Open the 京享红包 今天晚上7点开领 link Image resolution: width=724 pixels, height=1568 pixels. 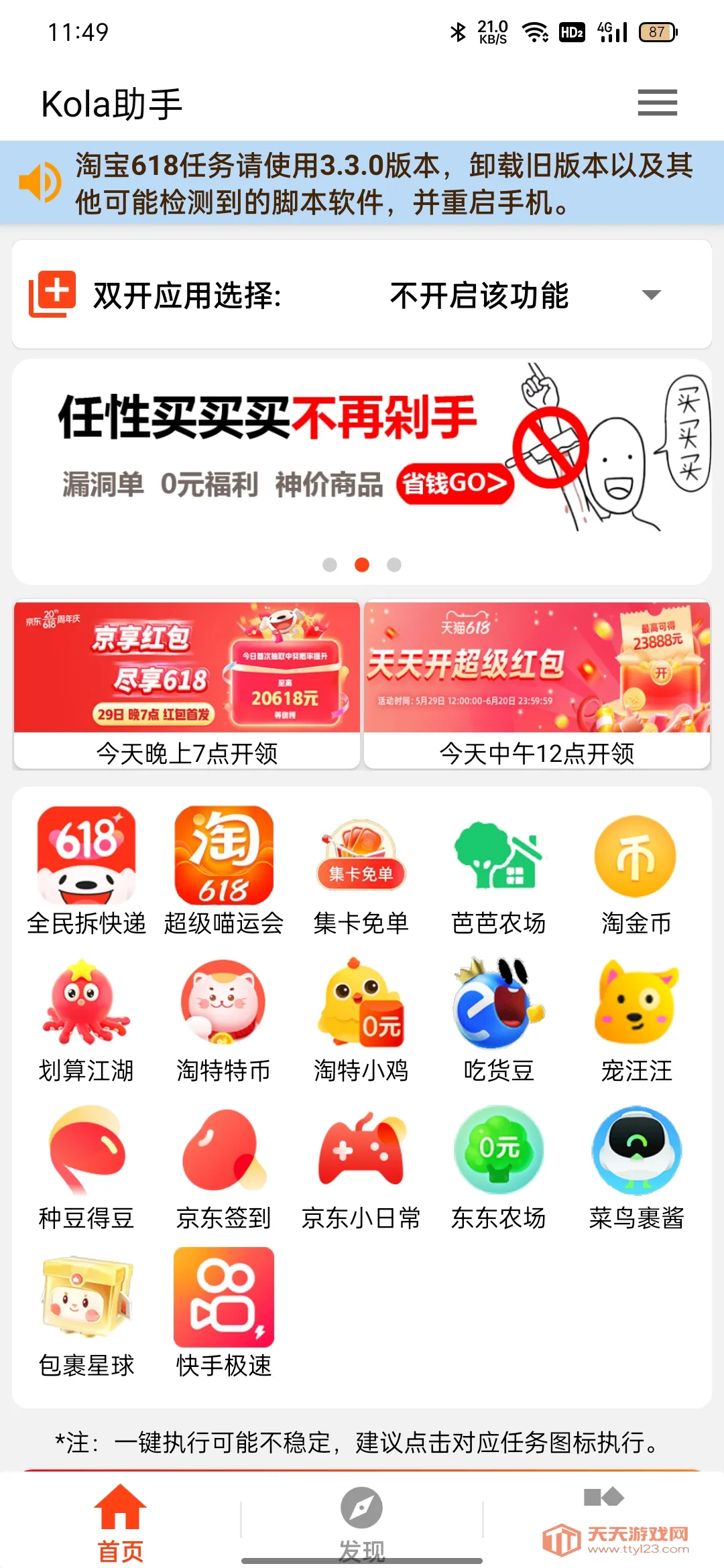(x=186, y=682)
